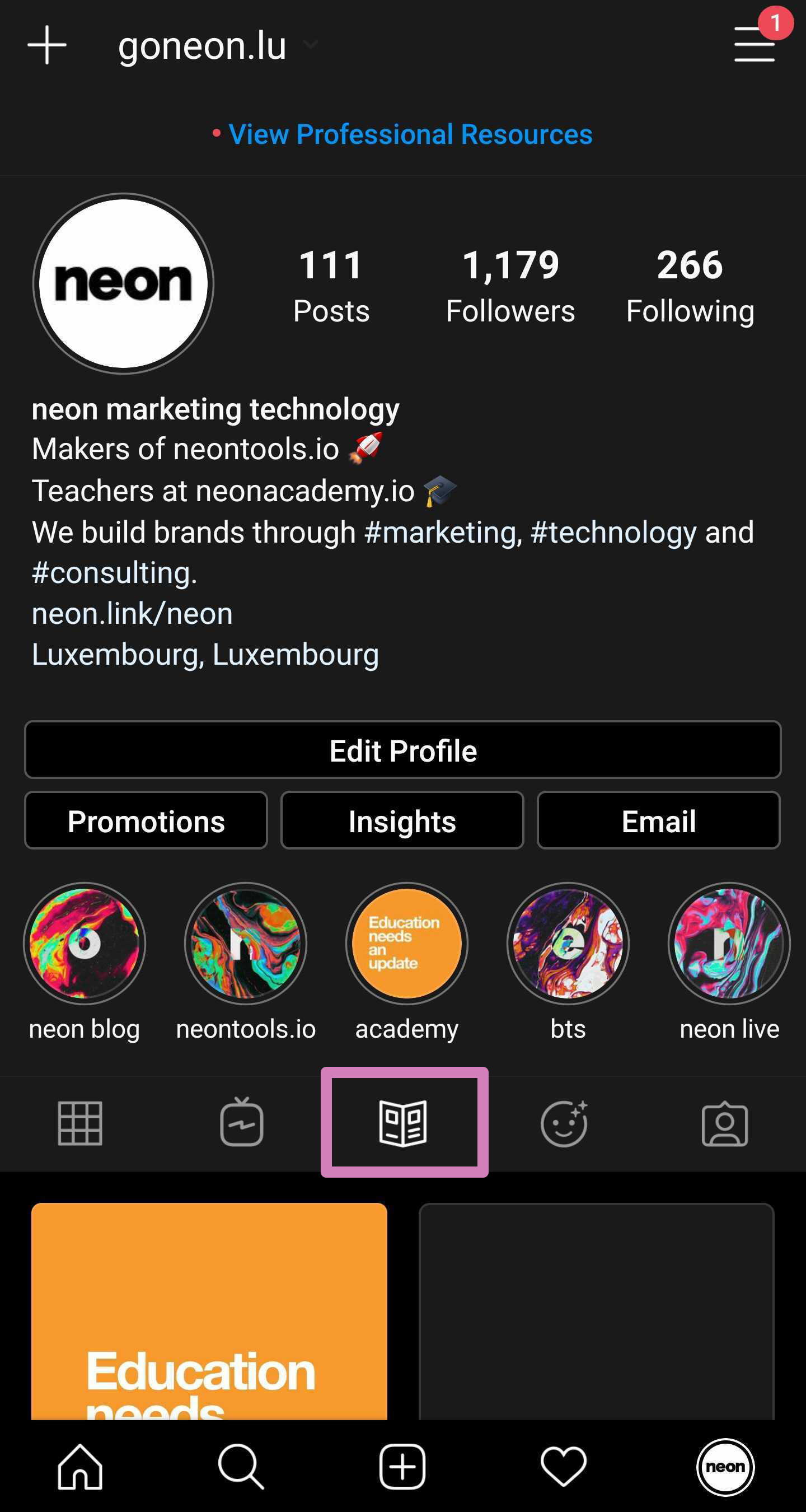Viewport: 806px width, 1512px height.
Task: Open the neontools.io story highlight
Action: click(246, 943)
